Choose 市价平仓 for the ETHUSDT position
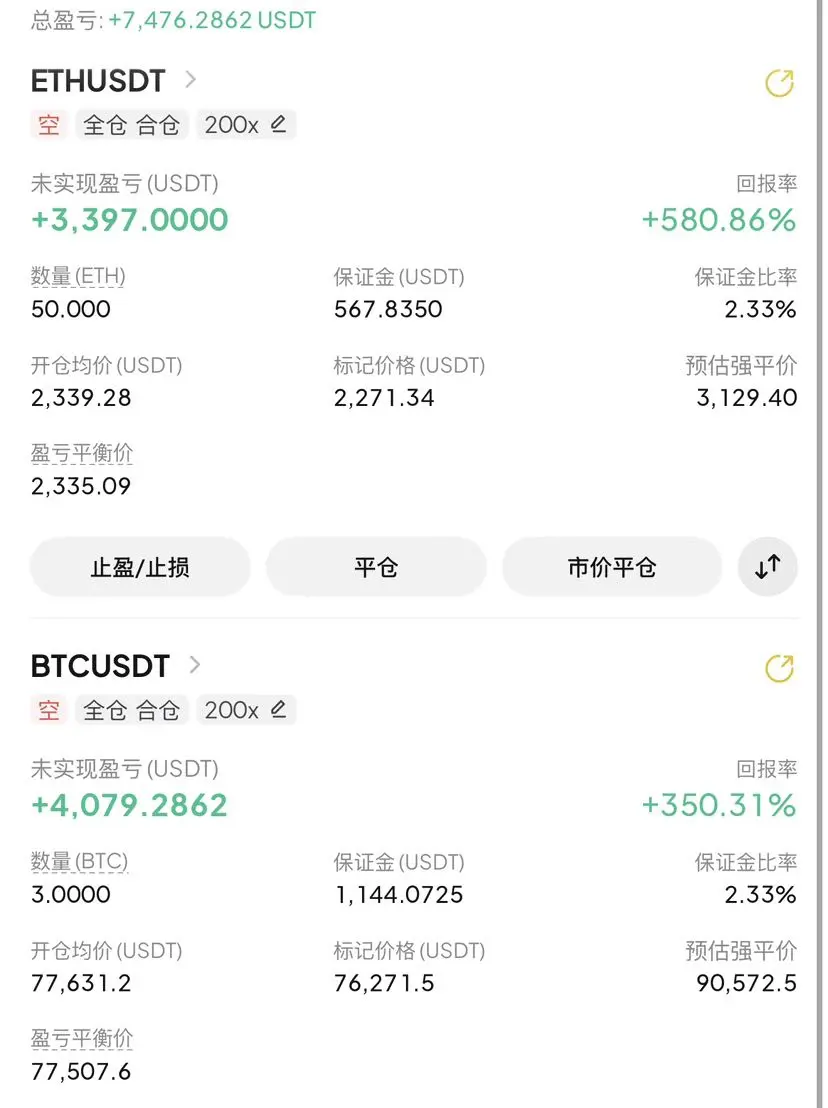Viewport: 828px width, 1108px height. point(611,567)
